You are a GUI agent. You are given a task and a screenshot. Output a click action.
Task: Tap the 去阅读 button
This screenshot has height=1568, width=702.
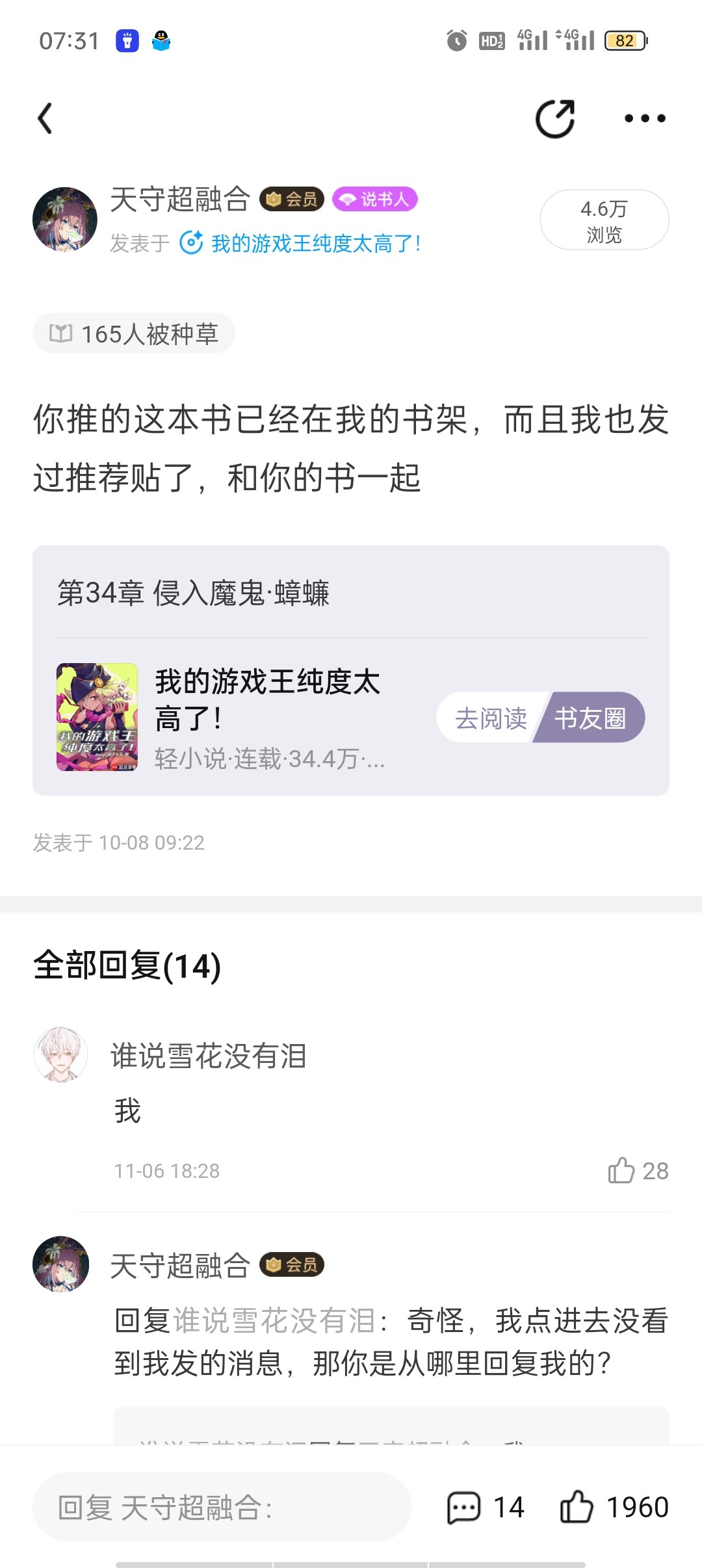pos(490,718)
